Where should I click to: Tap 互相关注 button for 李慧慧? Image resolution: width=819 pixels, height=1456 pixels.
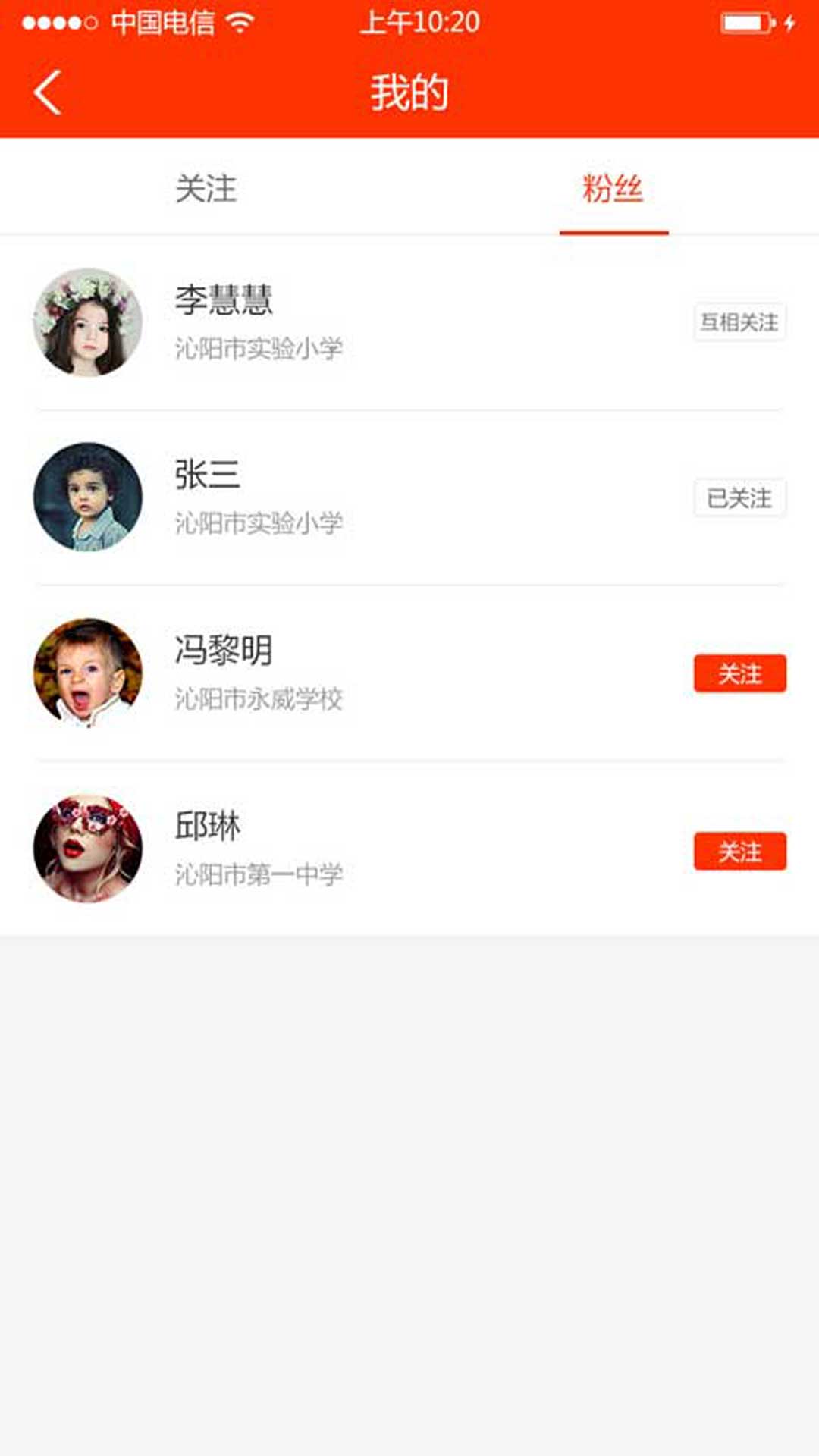click(x=739, y=322)
